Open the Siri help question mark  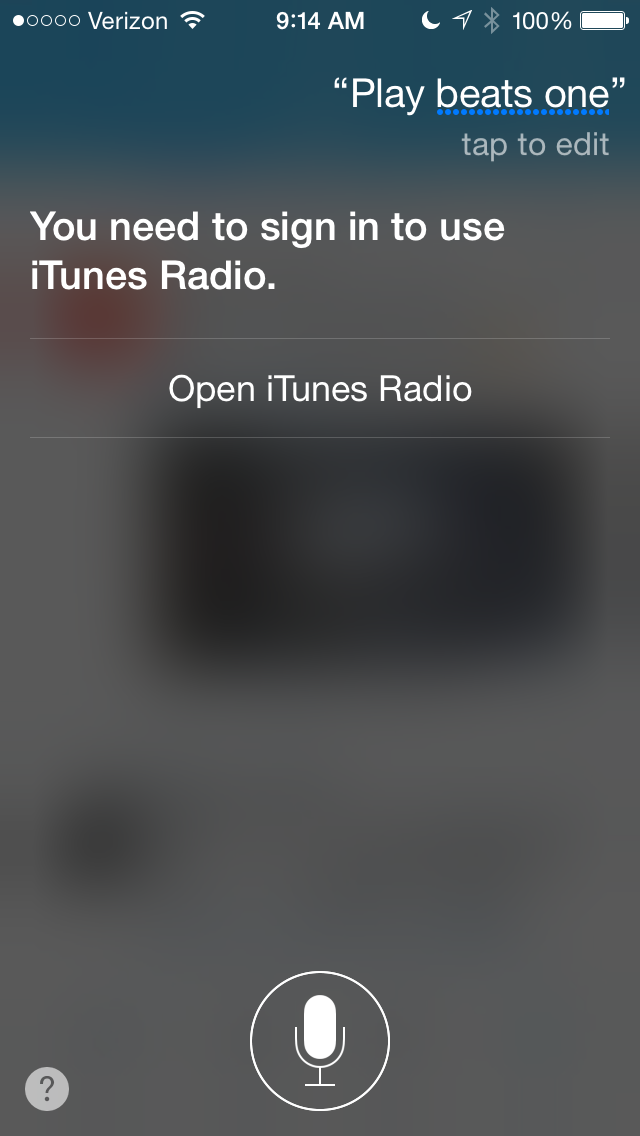(x=47, y=1088)
